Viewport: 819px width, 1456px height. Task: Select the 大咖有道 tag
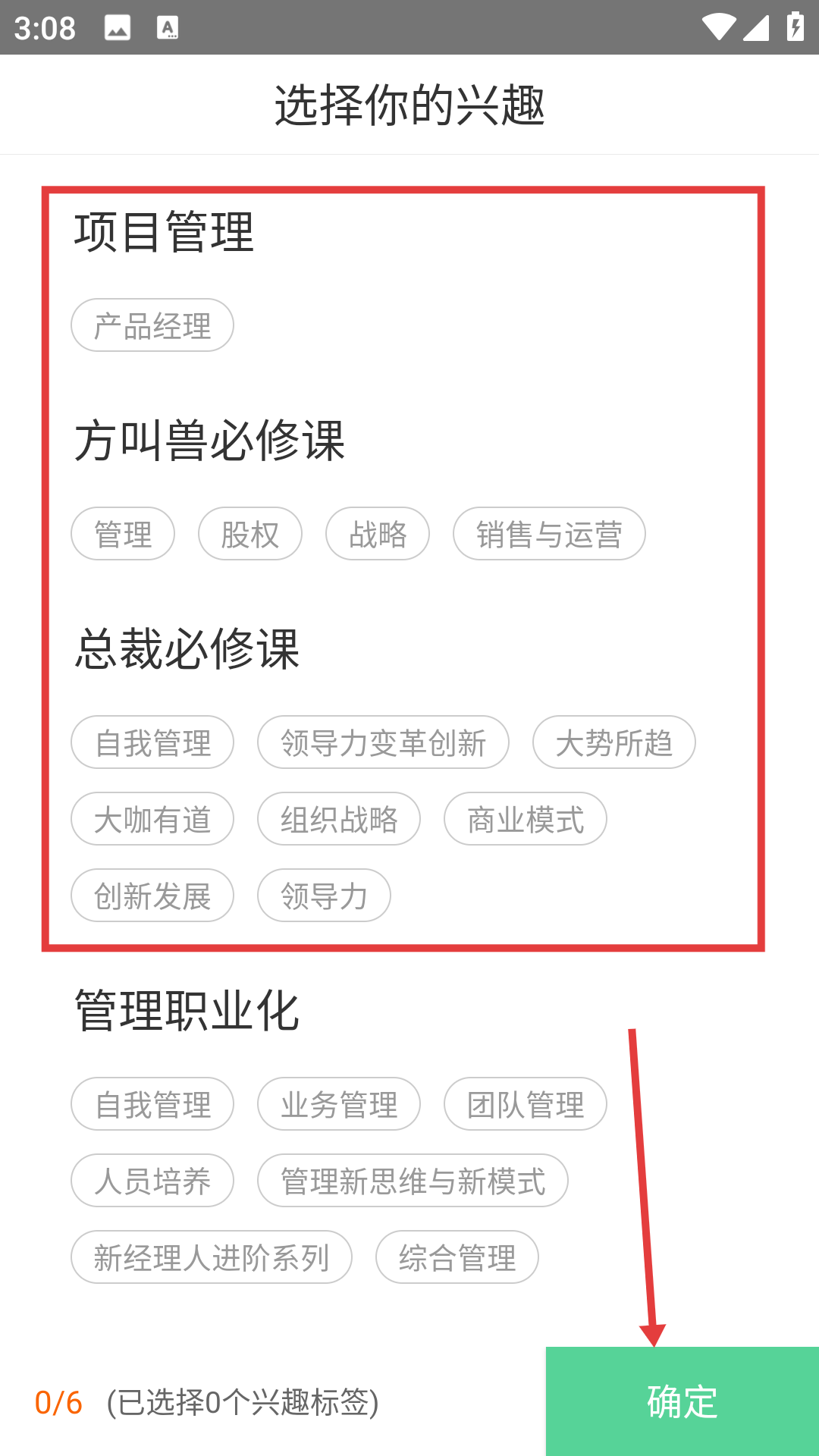152,819
